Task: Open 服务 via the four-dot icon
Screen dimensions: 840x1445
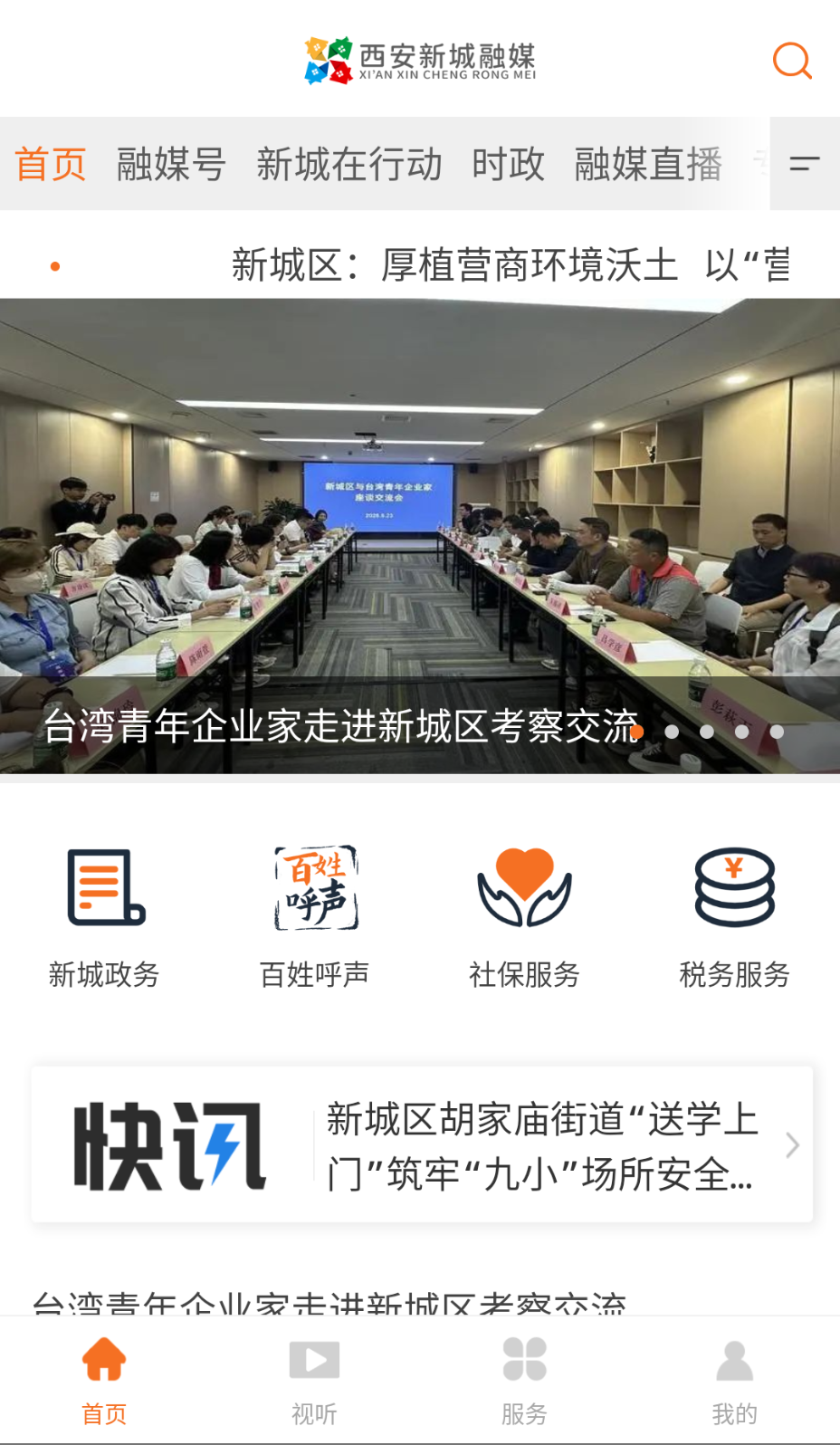Action: pos(524,1358)
